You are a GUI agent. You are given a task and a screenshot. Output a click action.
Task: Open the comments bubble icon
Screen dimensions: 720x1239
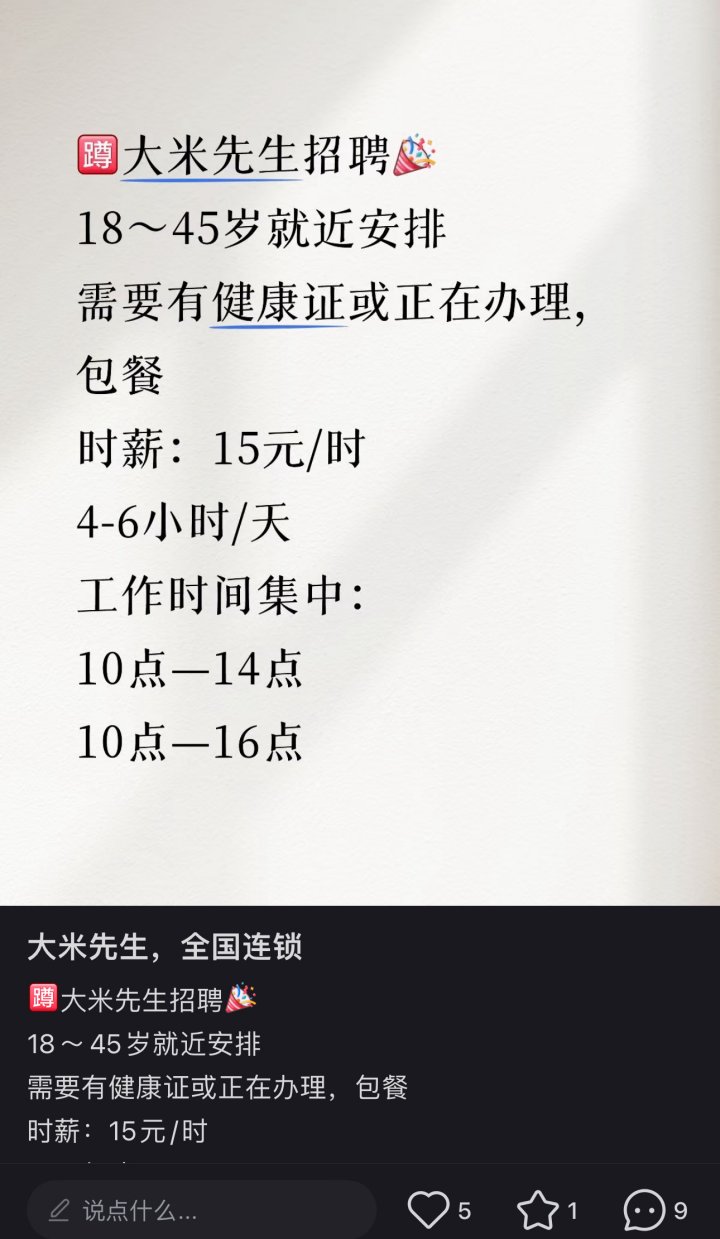coord(644,1211)
